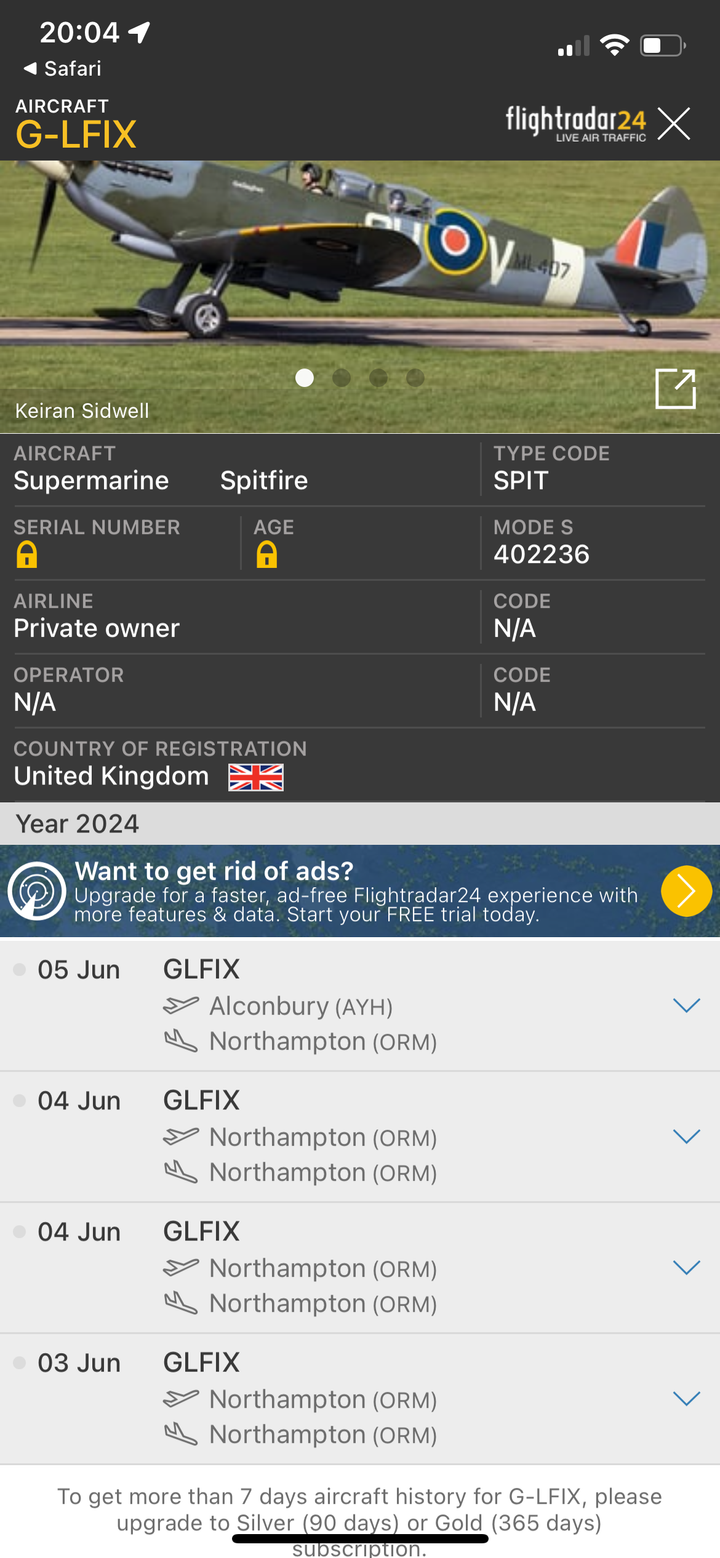This screenshot has height=1558, width=720.
Task: Open the ad-free upgrade banner arrow
Action: 686,891
